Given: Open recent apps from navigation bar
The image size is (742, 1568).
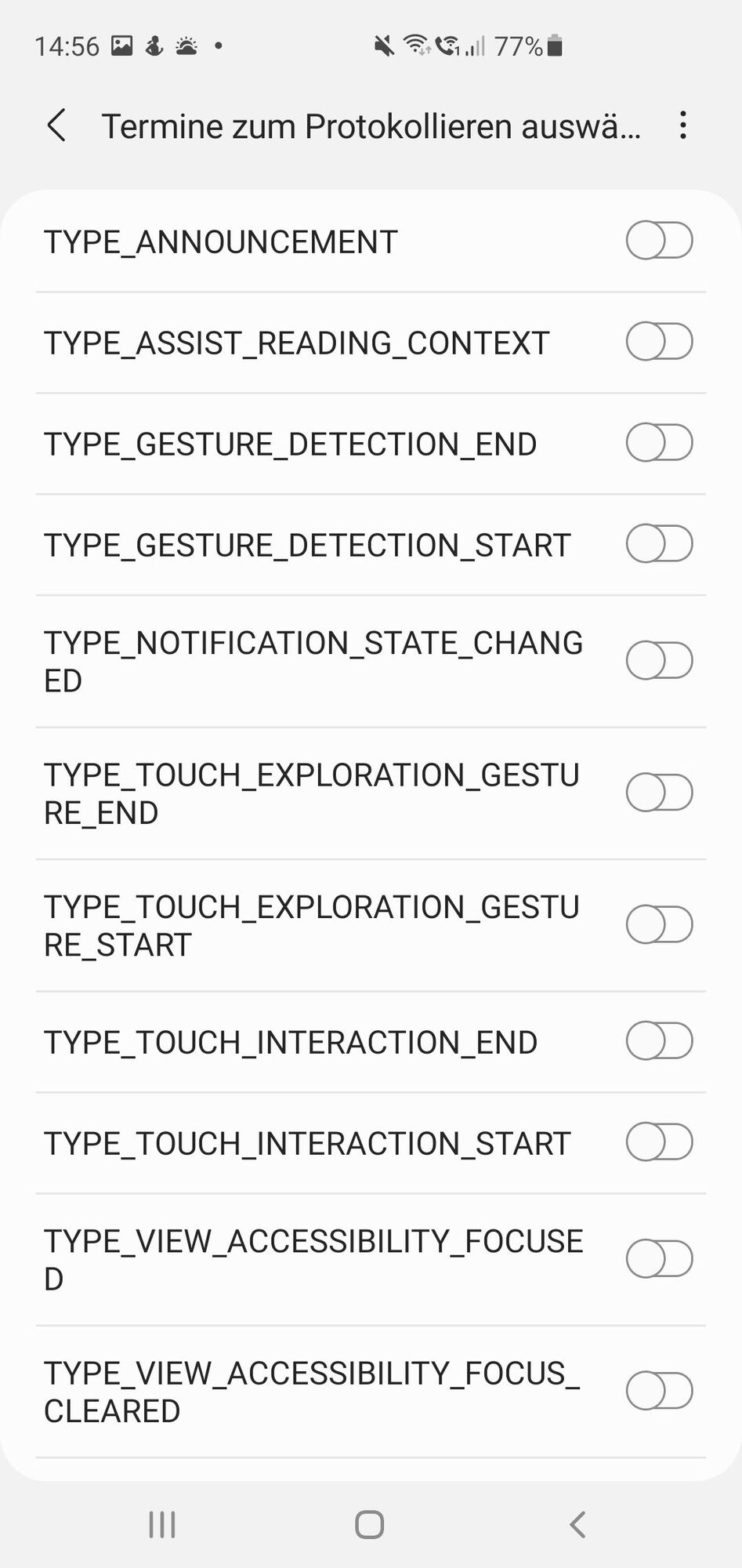Looking at the screenshot, I should [162, 1525].
